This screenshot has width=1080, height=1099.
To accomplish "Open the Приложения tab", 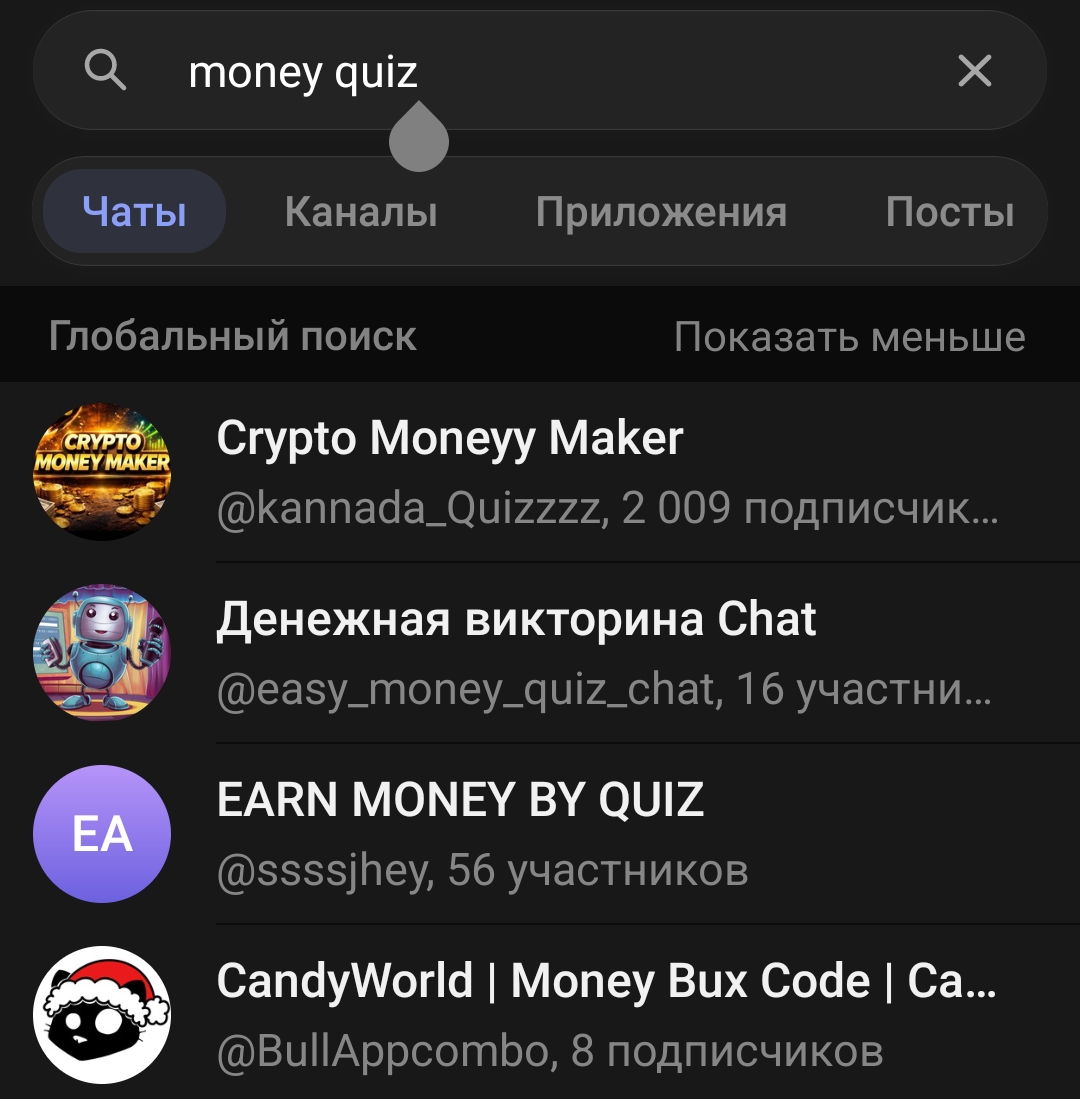I will point(661,212).
